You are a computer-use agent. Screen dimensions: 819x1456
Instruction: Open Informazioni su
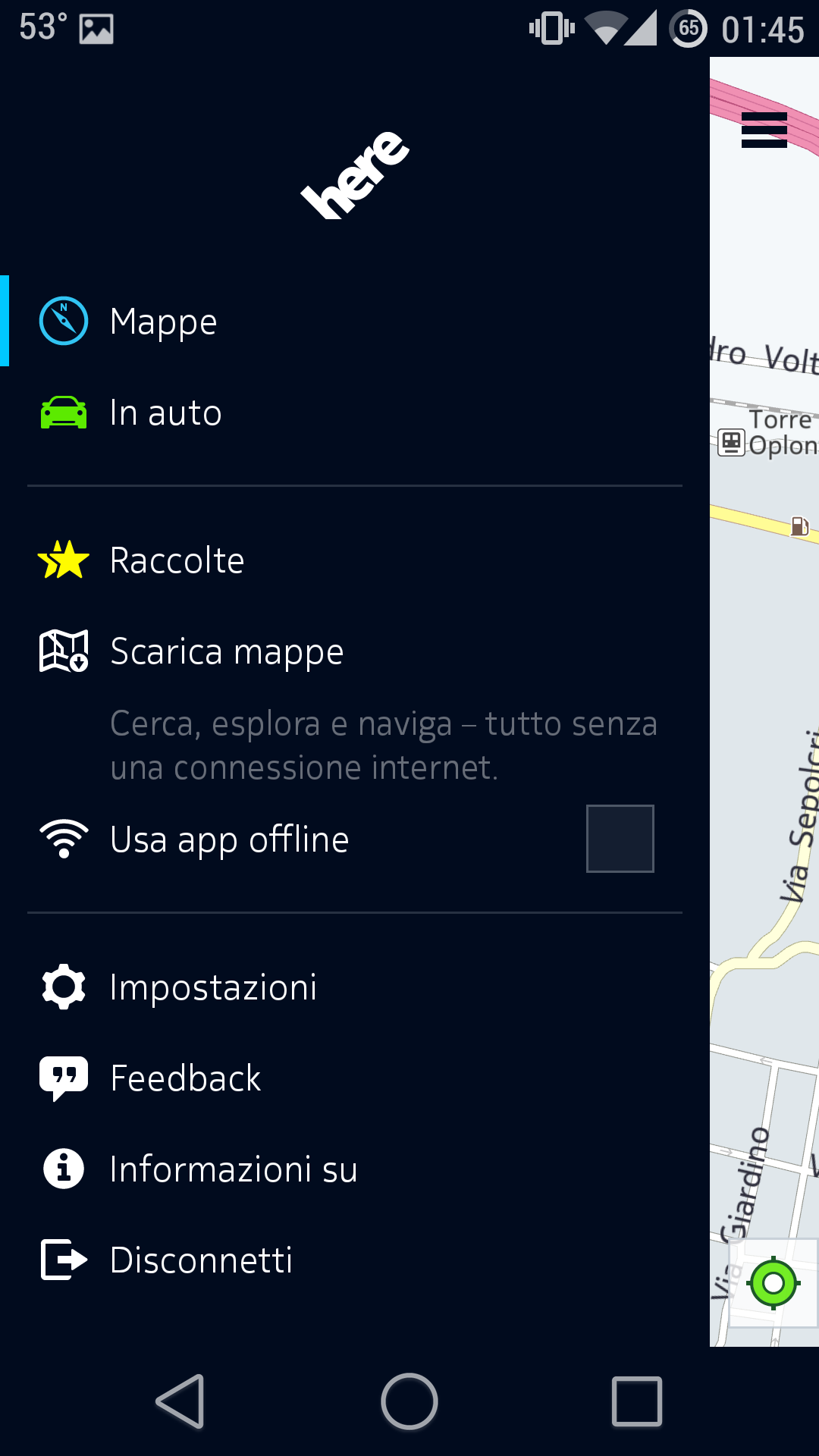pos(355,1169)
